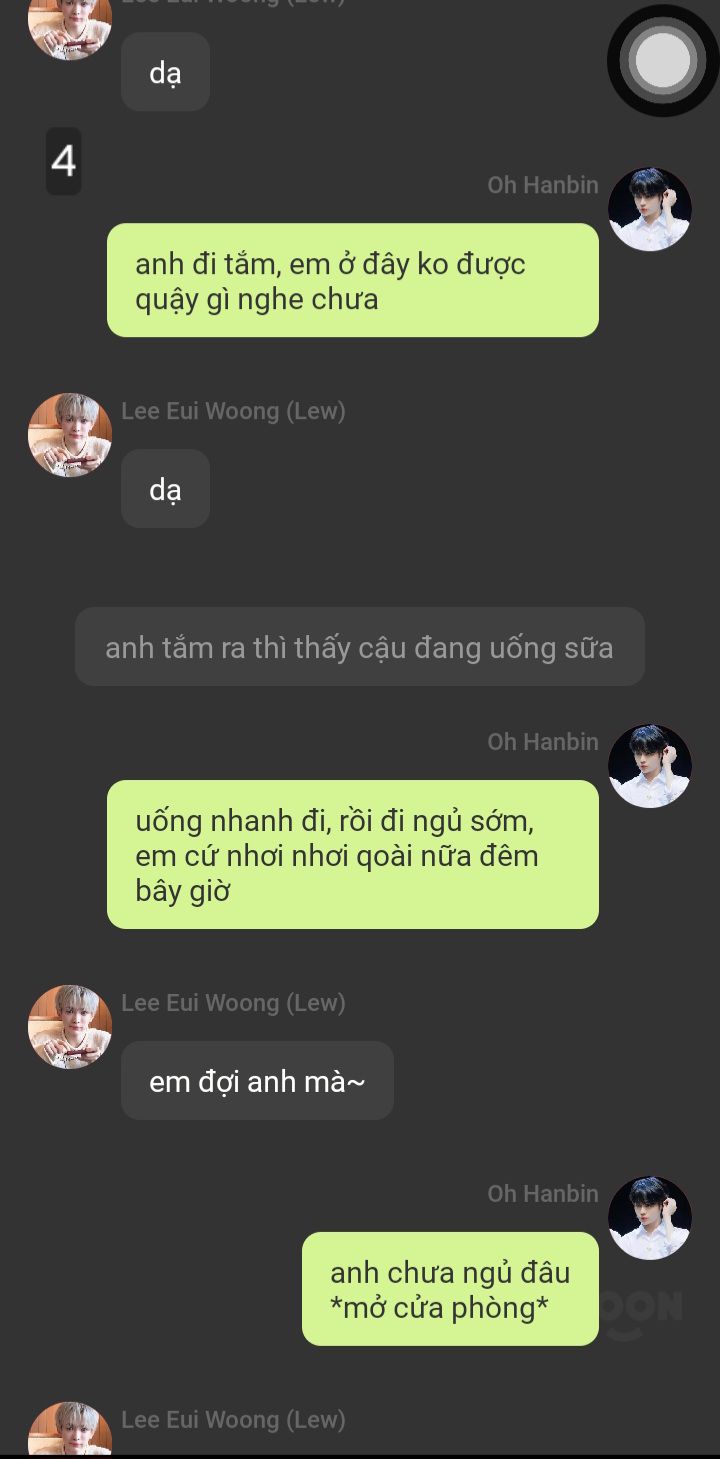Viewport: 720px width, 1459px height.
Task: Tap the floating circular assistive button
Action: (663, 60)
